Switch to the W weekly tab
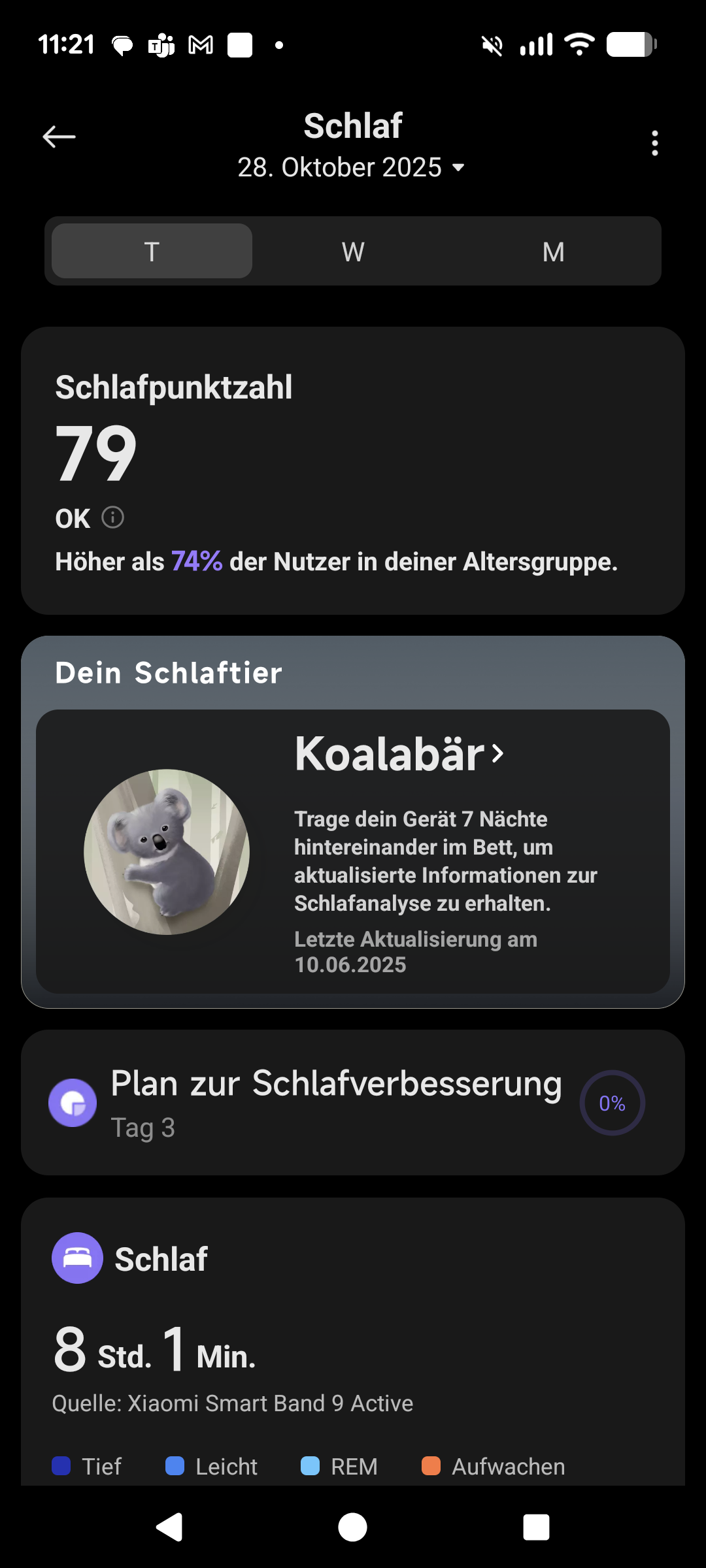 [353, 252]
